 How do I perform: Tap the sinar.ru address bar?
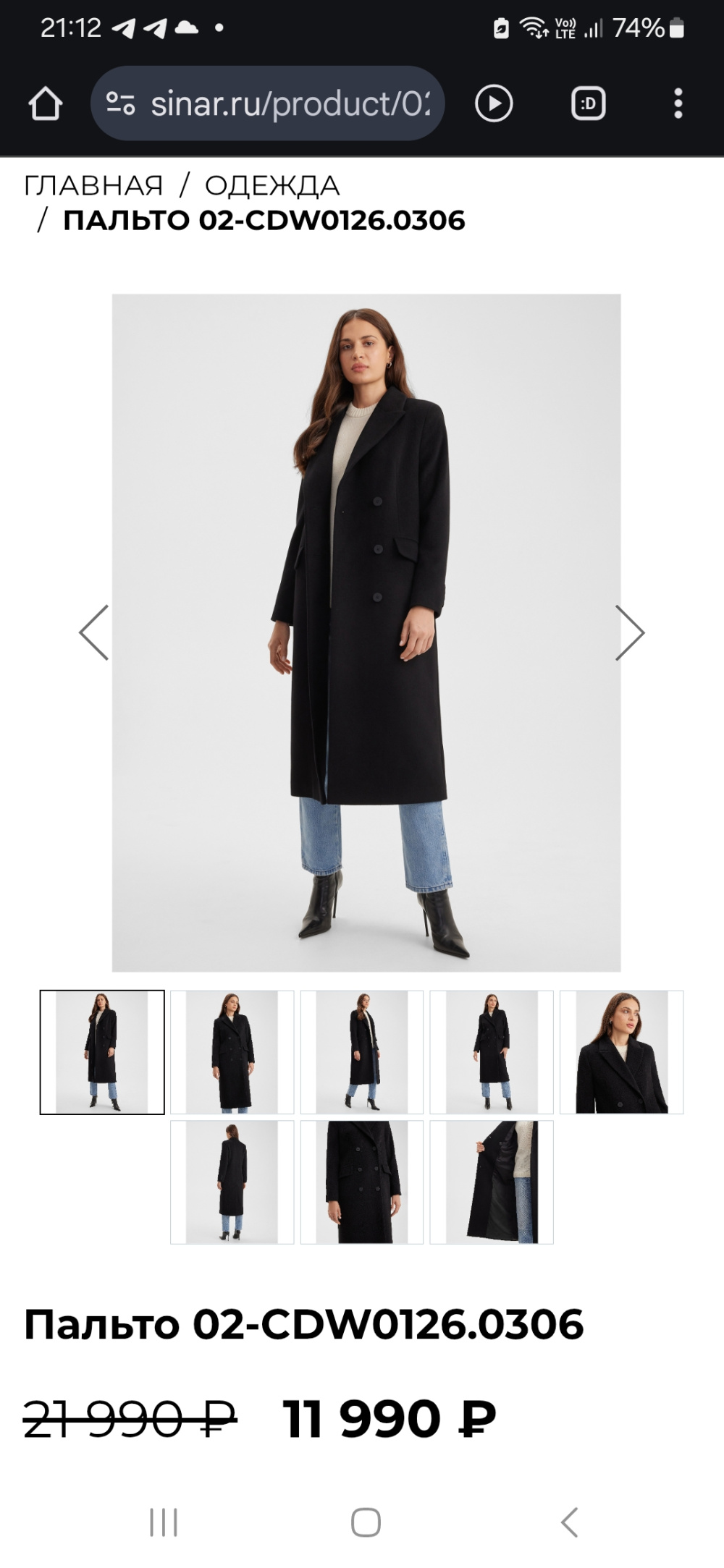click(268, 103)
